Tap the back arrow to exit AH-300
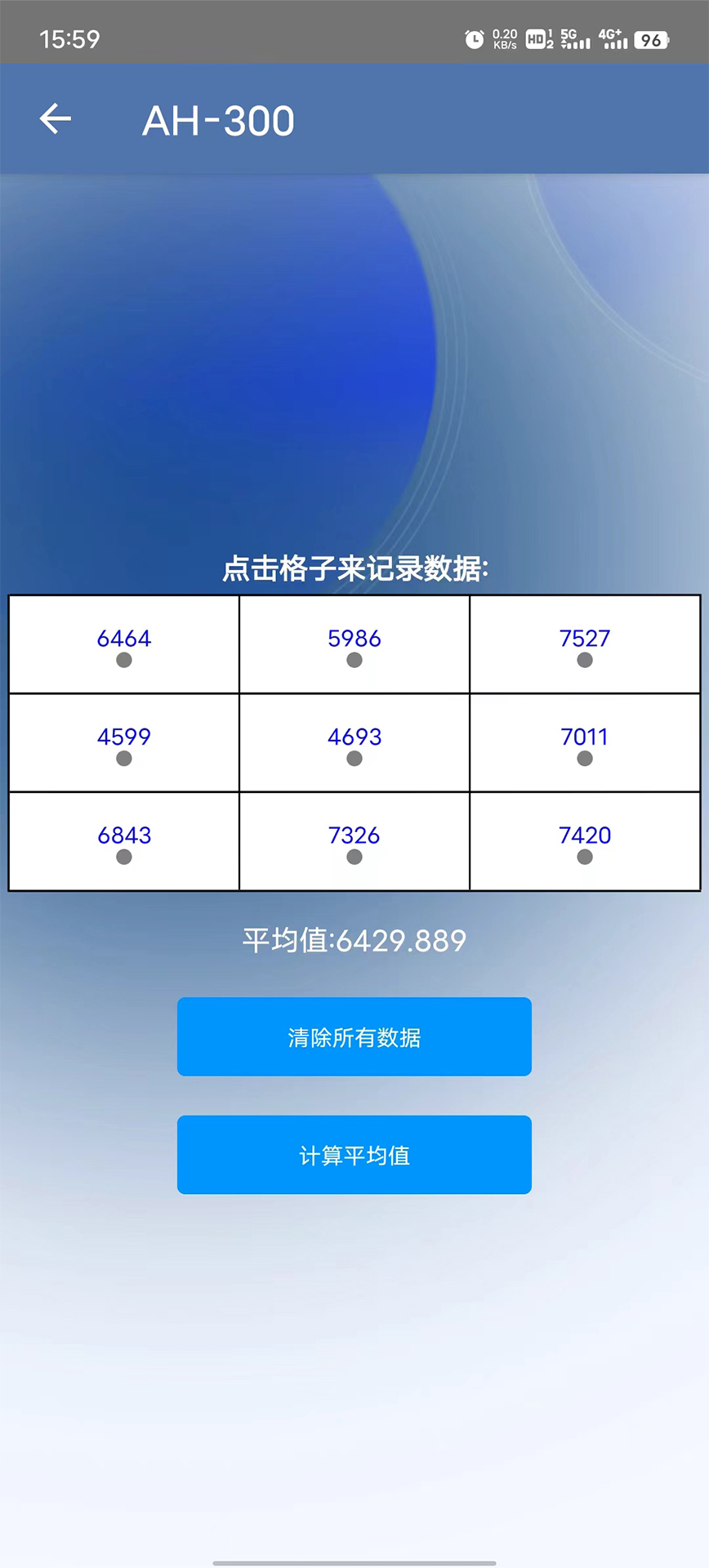 click(55, 118)
